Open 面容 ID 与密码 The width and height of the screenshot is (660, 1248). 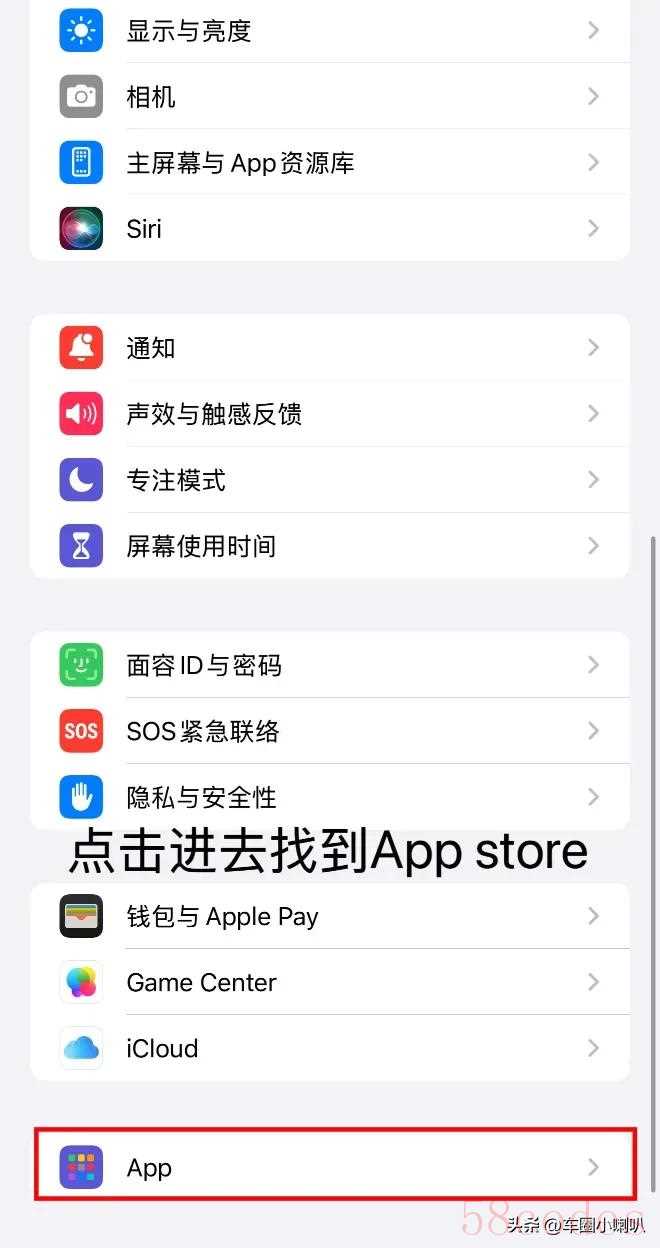point(330,665)
